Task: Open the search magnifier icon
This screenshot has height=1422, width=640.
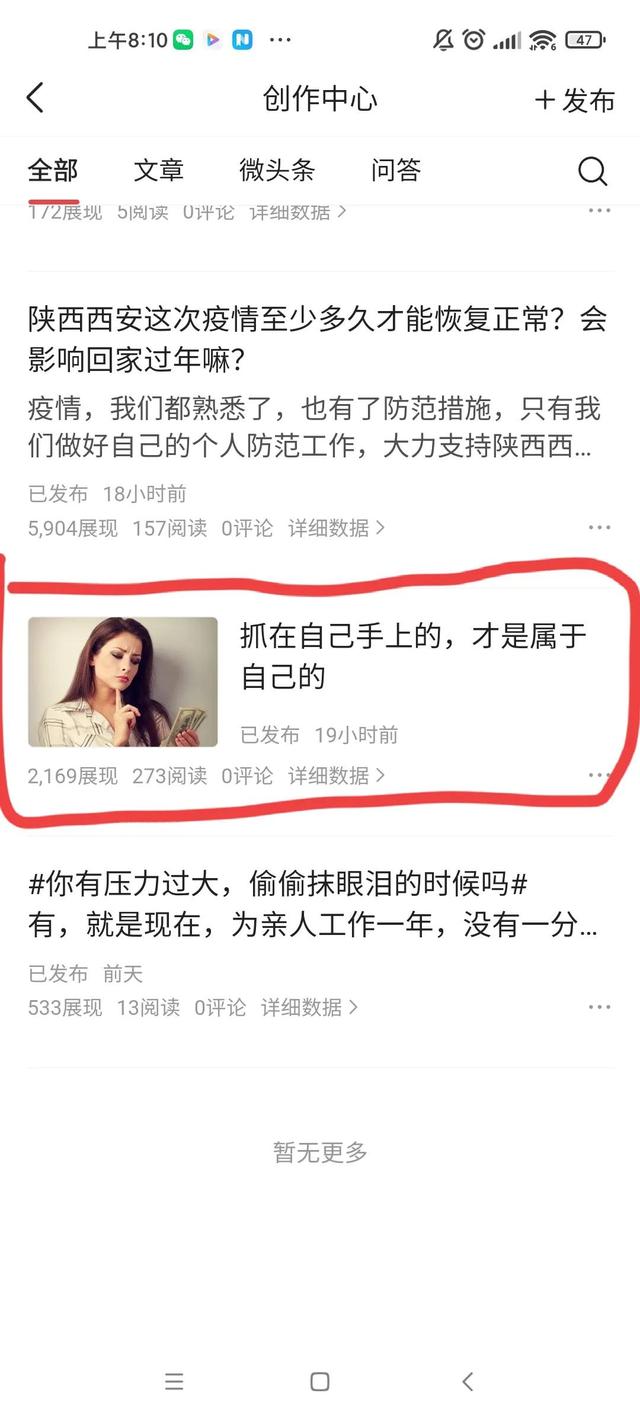Action: (x=592, y=172)
